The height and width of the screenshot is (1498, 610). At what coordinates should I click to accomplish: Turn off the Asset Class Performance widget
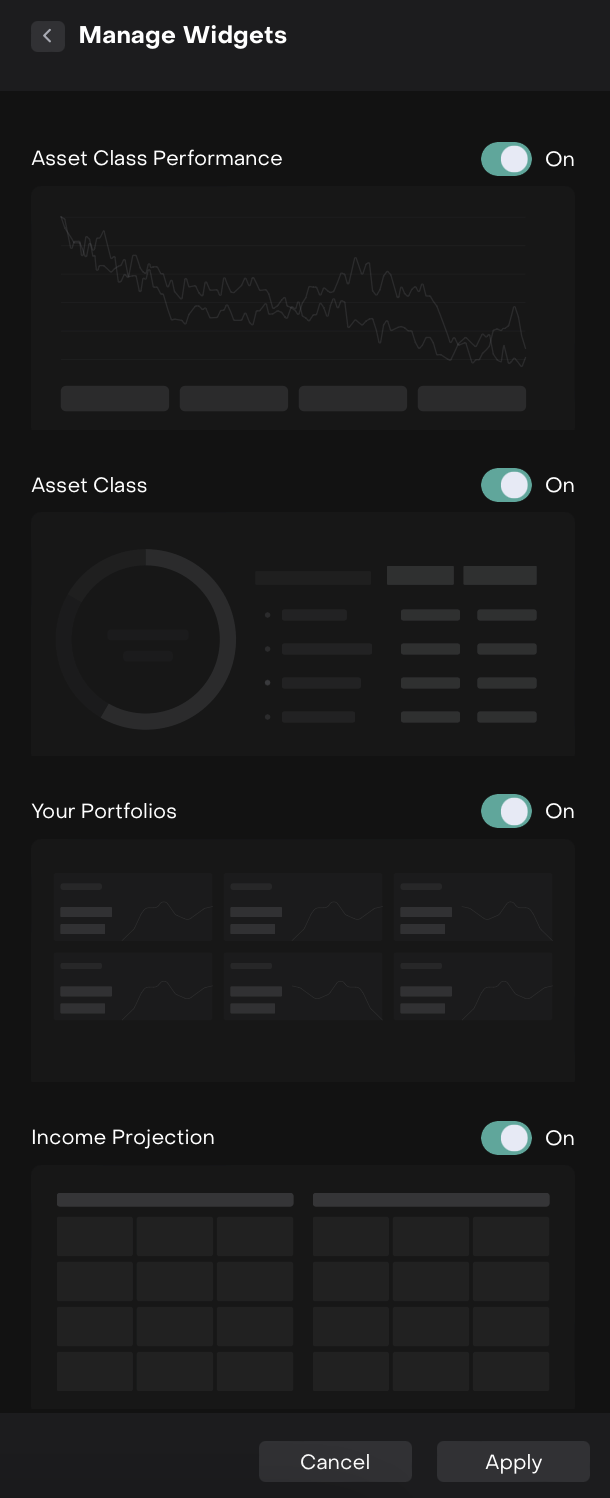click(506, 159)
